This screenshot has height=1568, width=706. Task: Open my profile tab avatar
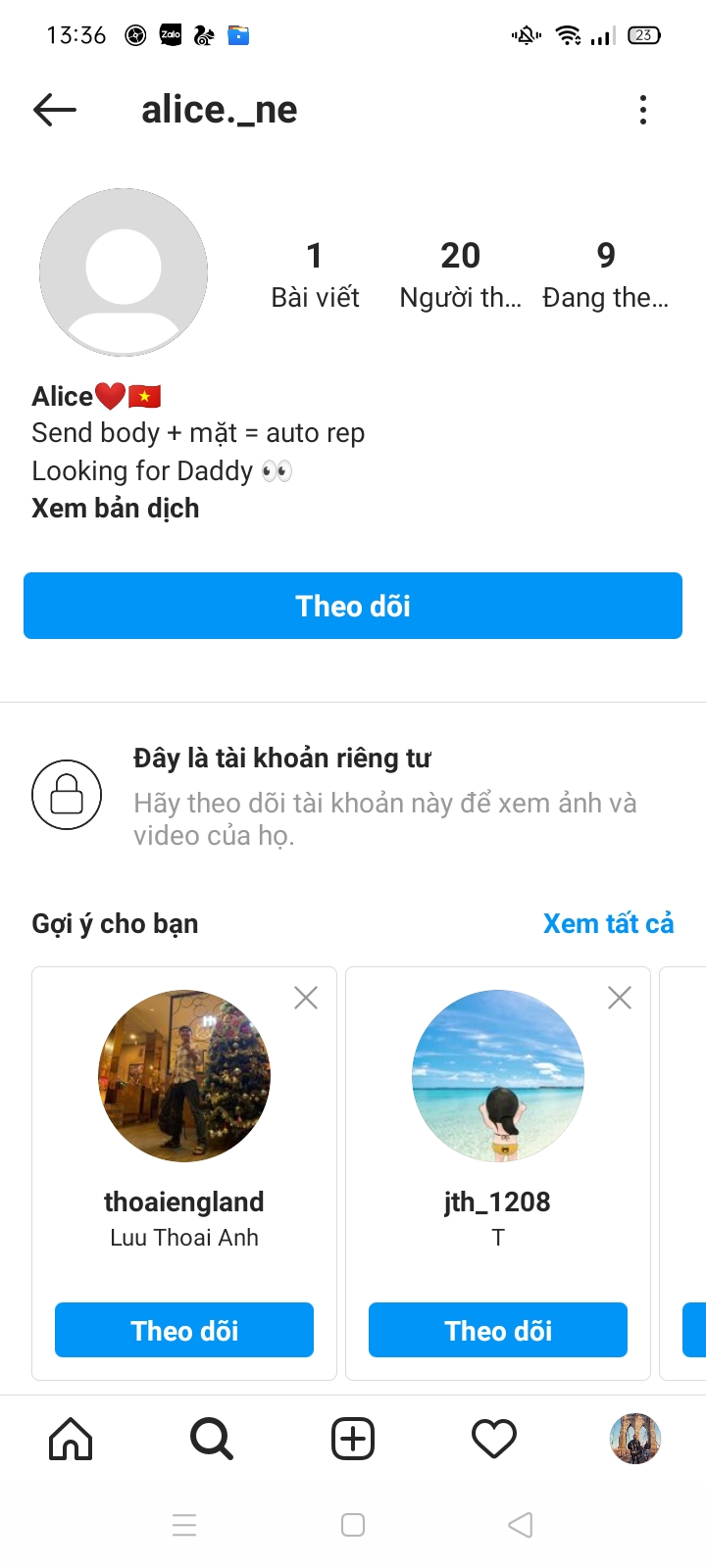tap(635, 1439)
